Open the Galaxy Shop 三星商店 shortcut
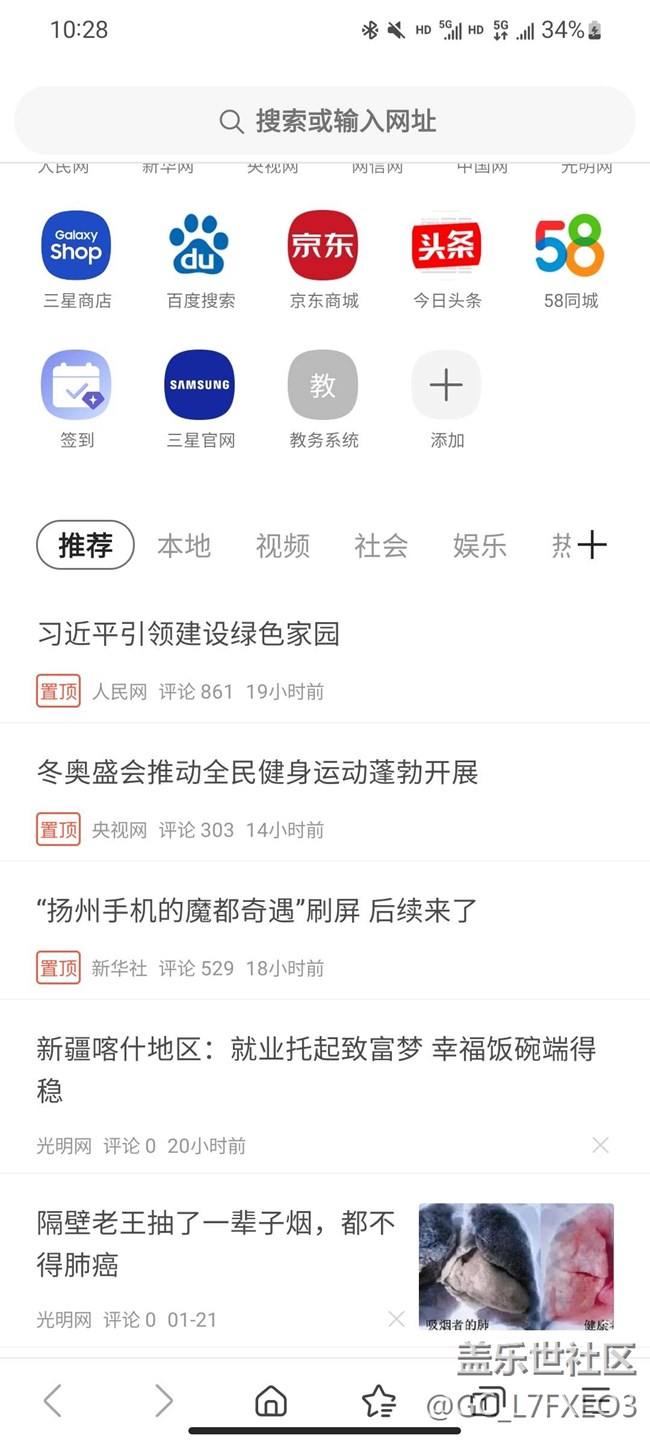The image size is (650, 1444). pos(76,246)
